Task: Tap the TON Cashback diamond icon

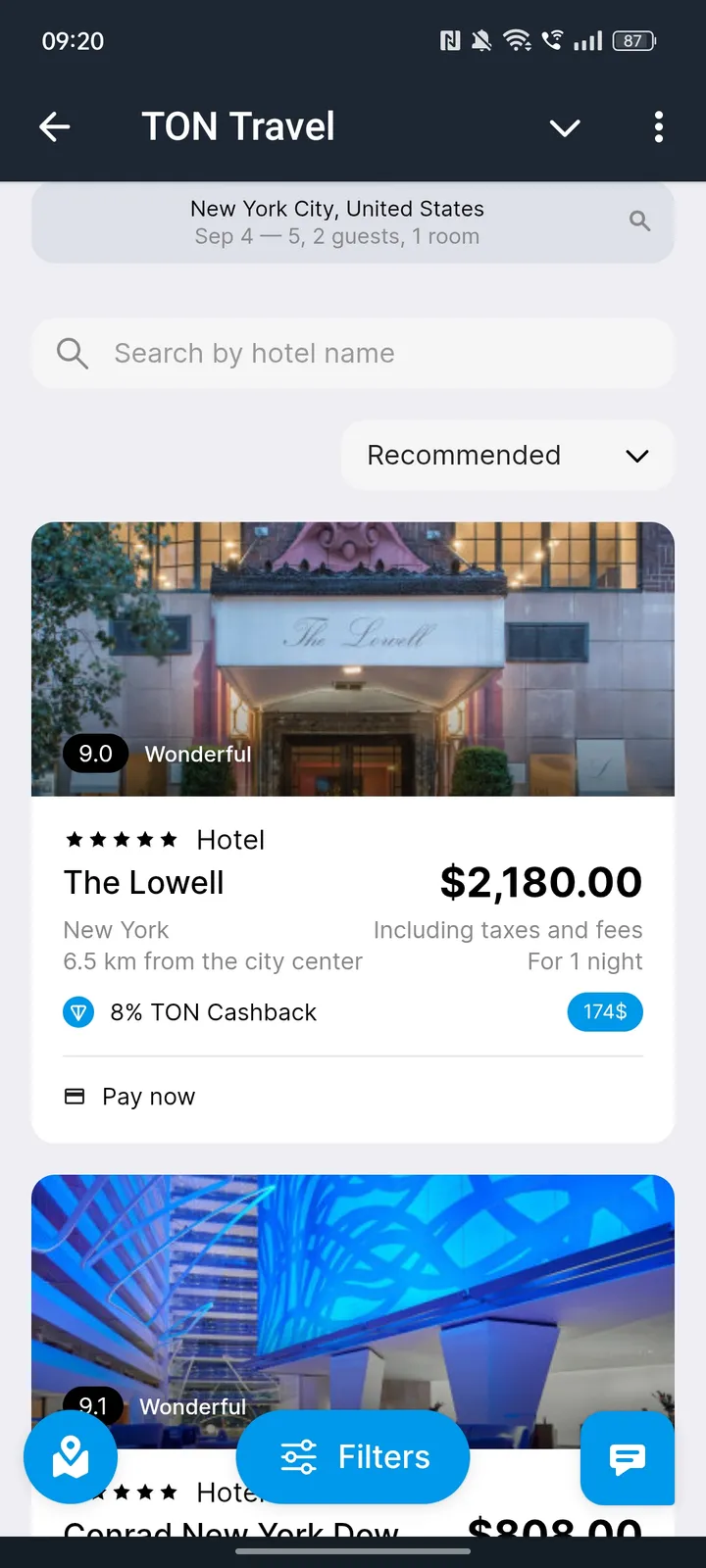Action: (x=78, y=1011)
